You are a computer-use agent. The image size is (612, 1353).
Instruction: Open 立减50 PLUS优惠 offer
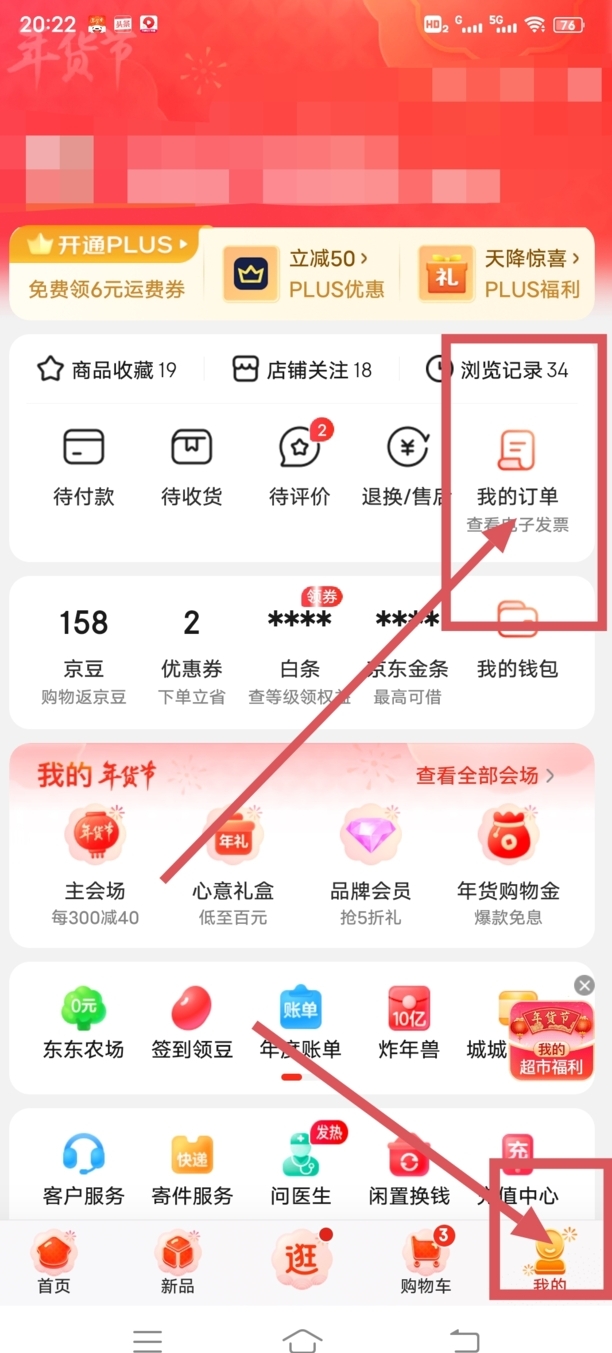pyautogui.click(x=304, y=273)
